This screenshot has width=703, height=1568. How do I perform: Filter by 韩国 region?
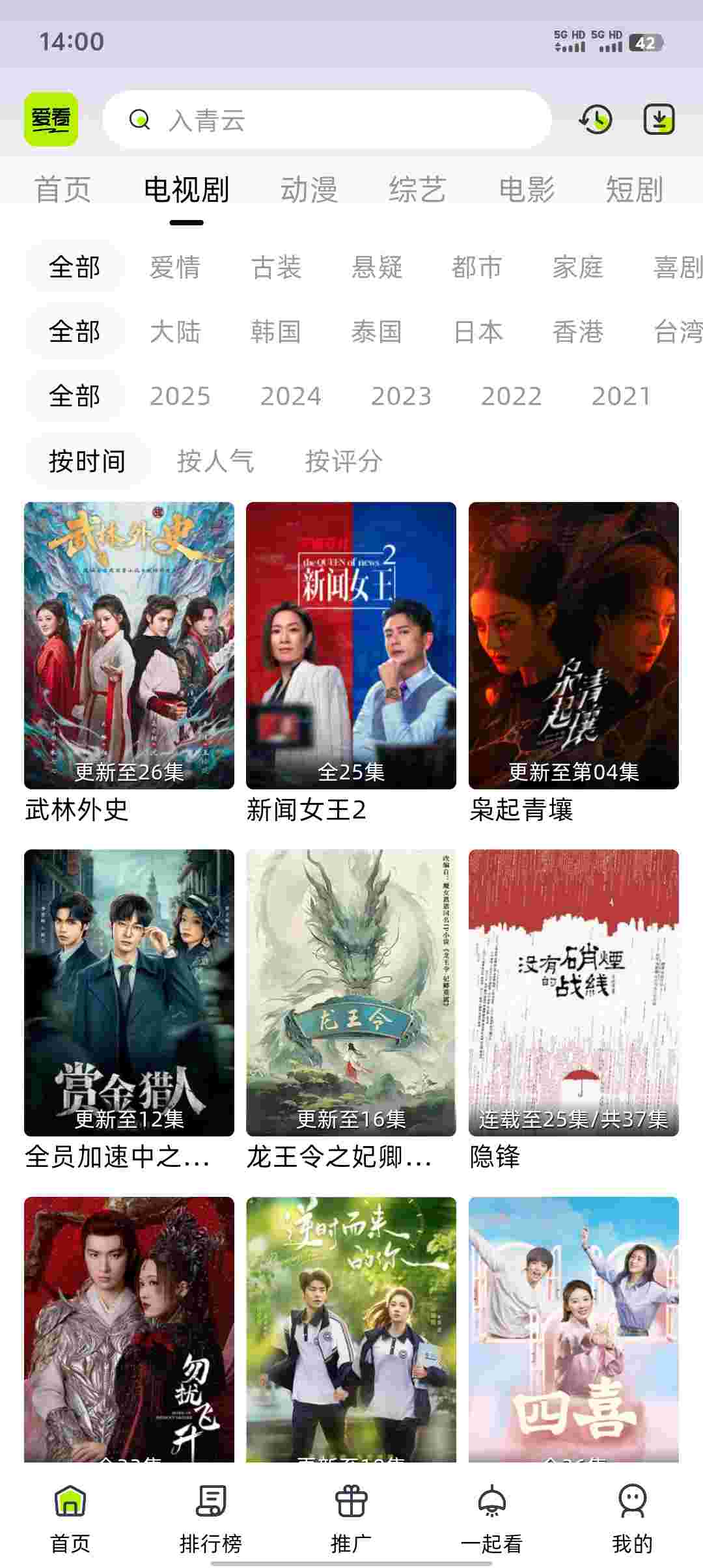tap(276, 332)
